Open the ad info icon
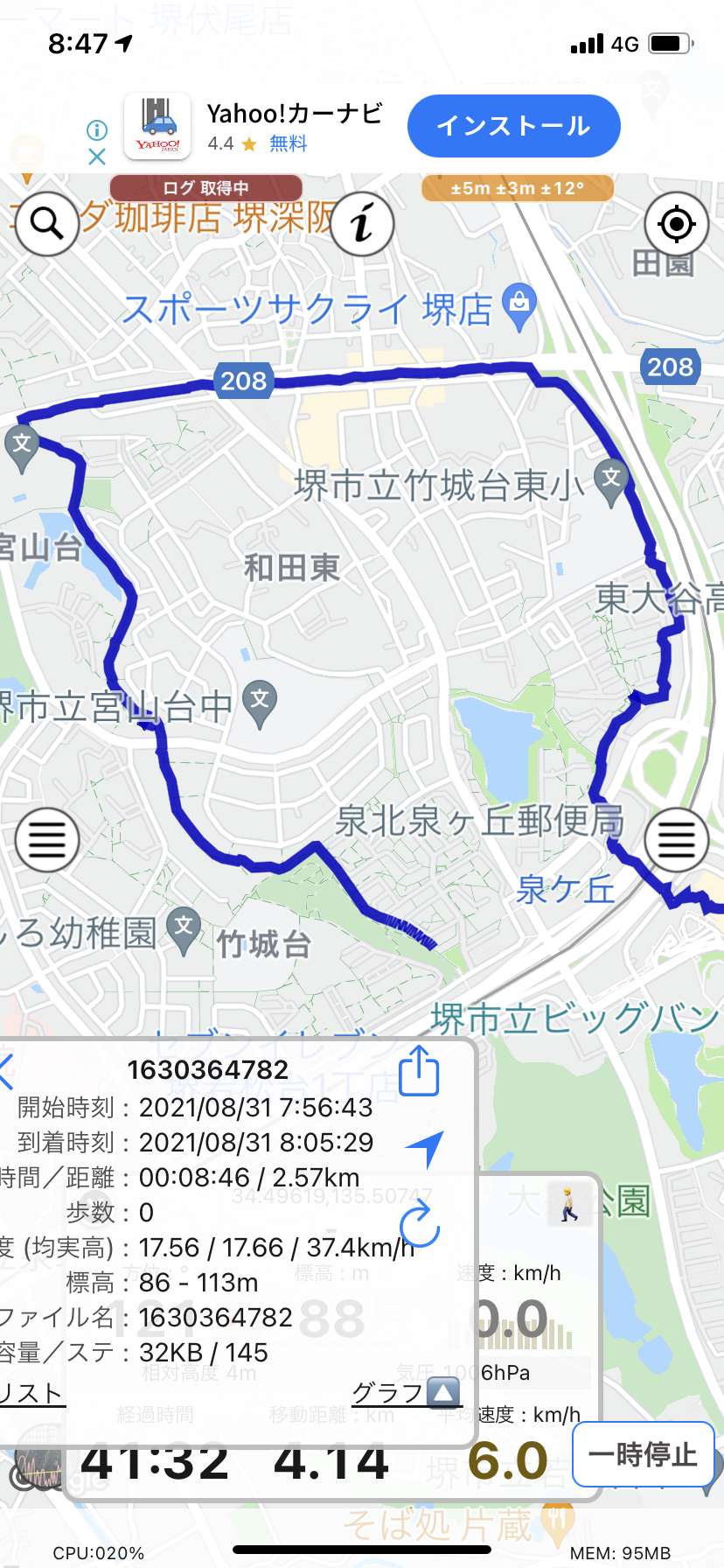Image resolution: width=724 pixels, height=1568 pixels. click(97, 130)
